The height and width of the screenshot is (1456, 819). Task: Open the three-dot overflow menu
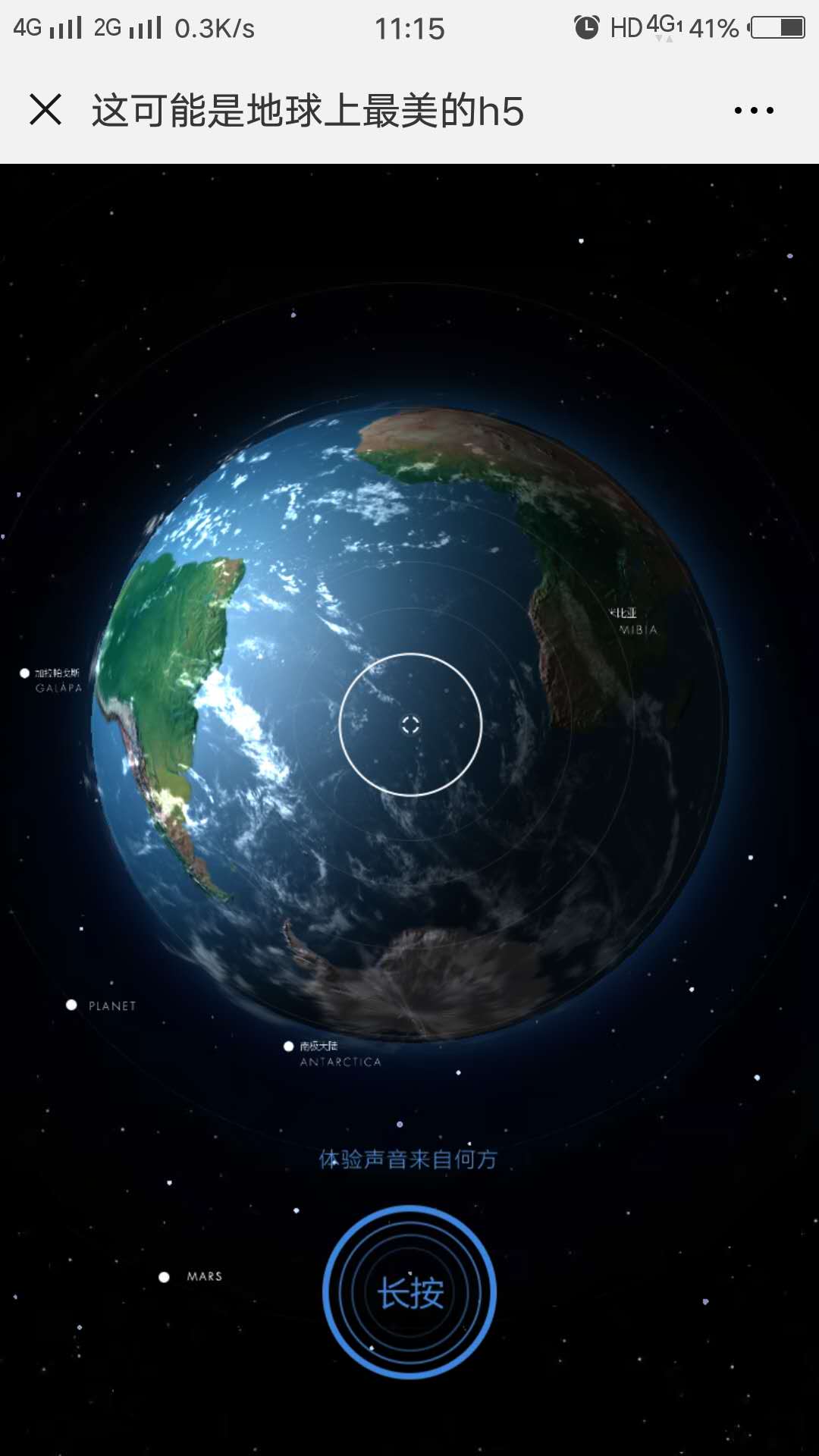point(754,111)
